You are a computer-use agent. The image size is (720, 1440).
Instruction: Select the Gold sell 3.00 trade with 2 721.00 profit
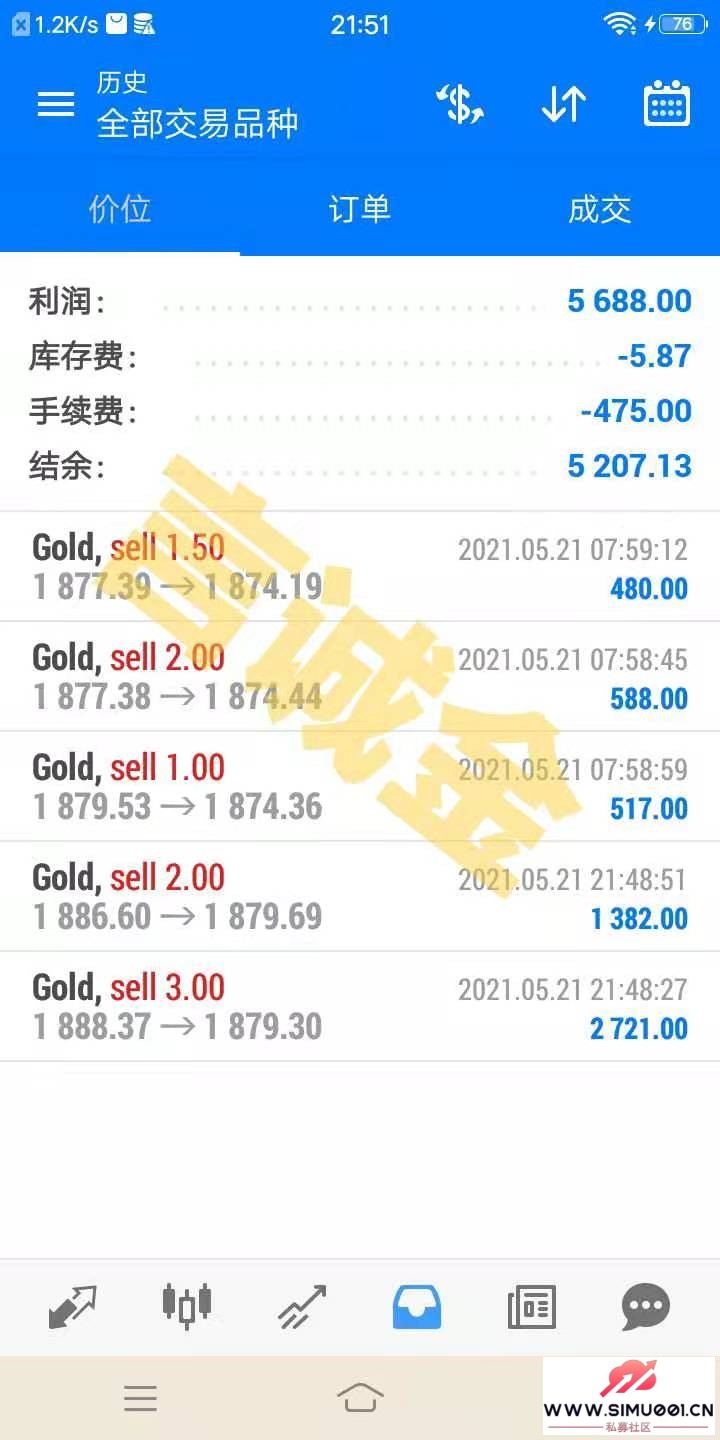click(360, 1007)
